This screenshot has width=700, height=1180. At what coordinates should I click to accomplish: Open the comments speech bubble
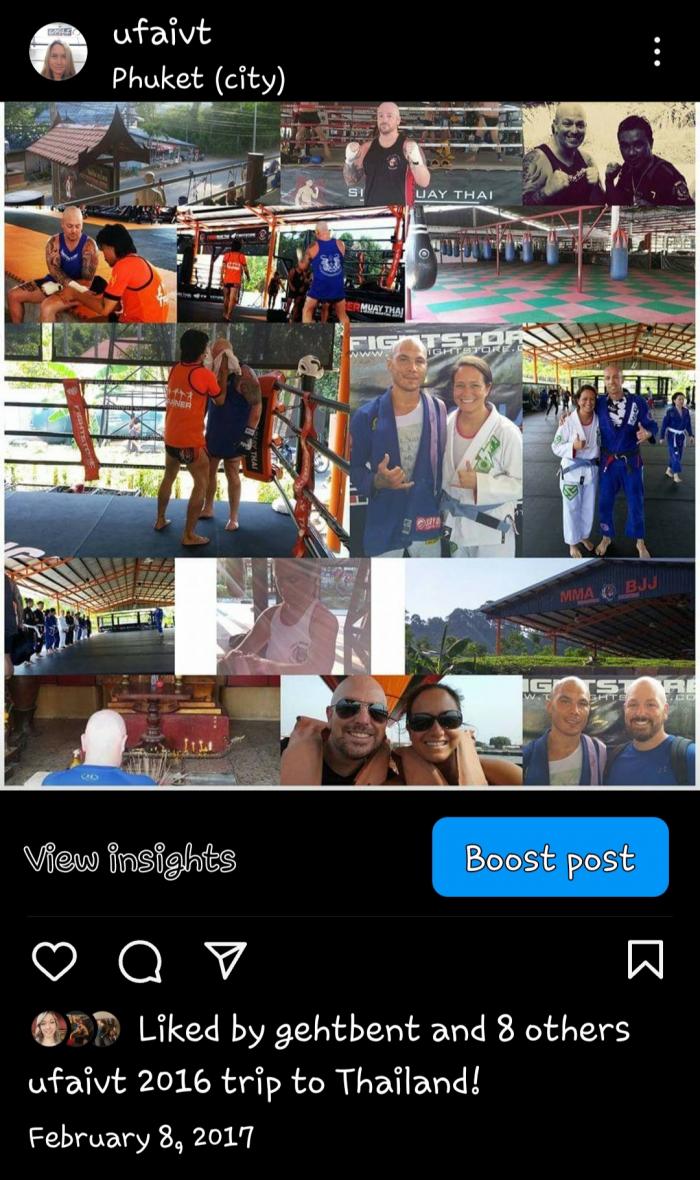140,961
